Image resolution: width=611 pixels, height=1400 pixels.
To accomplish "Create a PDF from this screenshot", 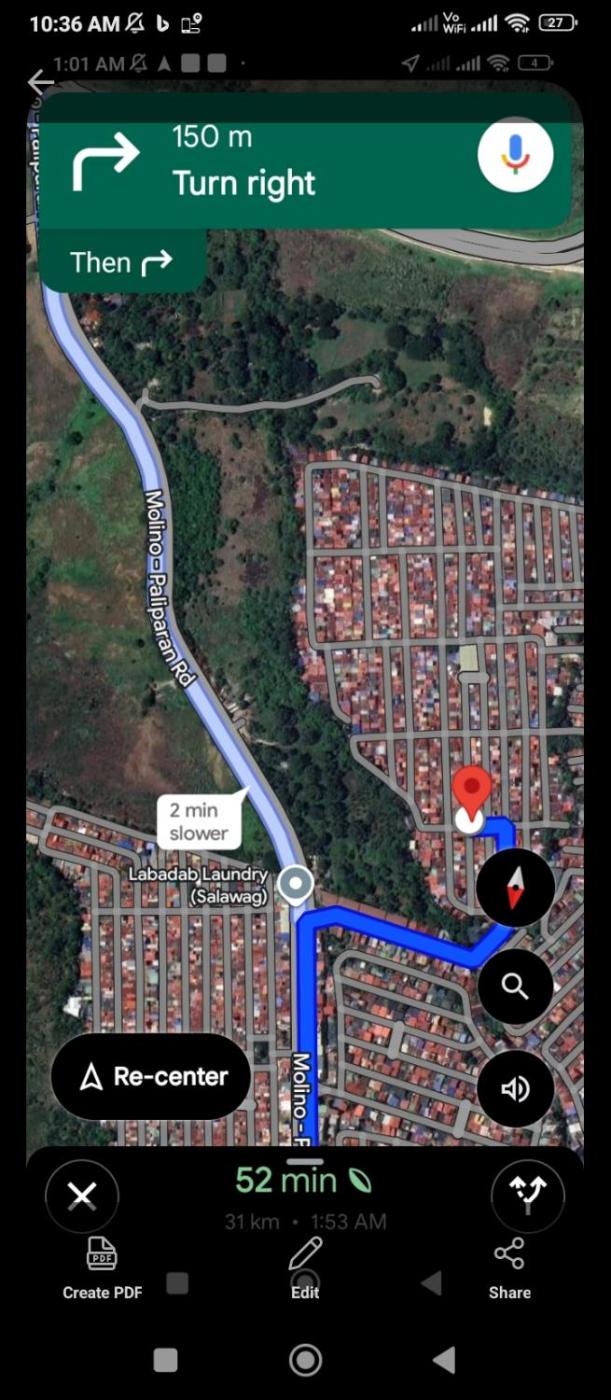I will [x=102, y=1268].
